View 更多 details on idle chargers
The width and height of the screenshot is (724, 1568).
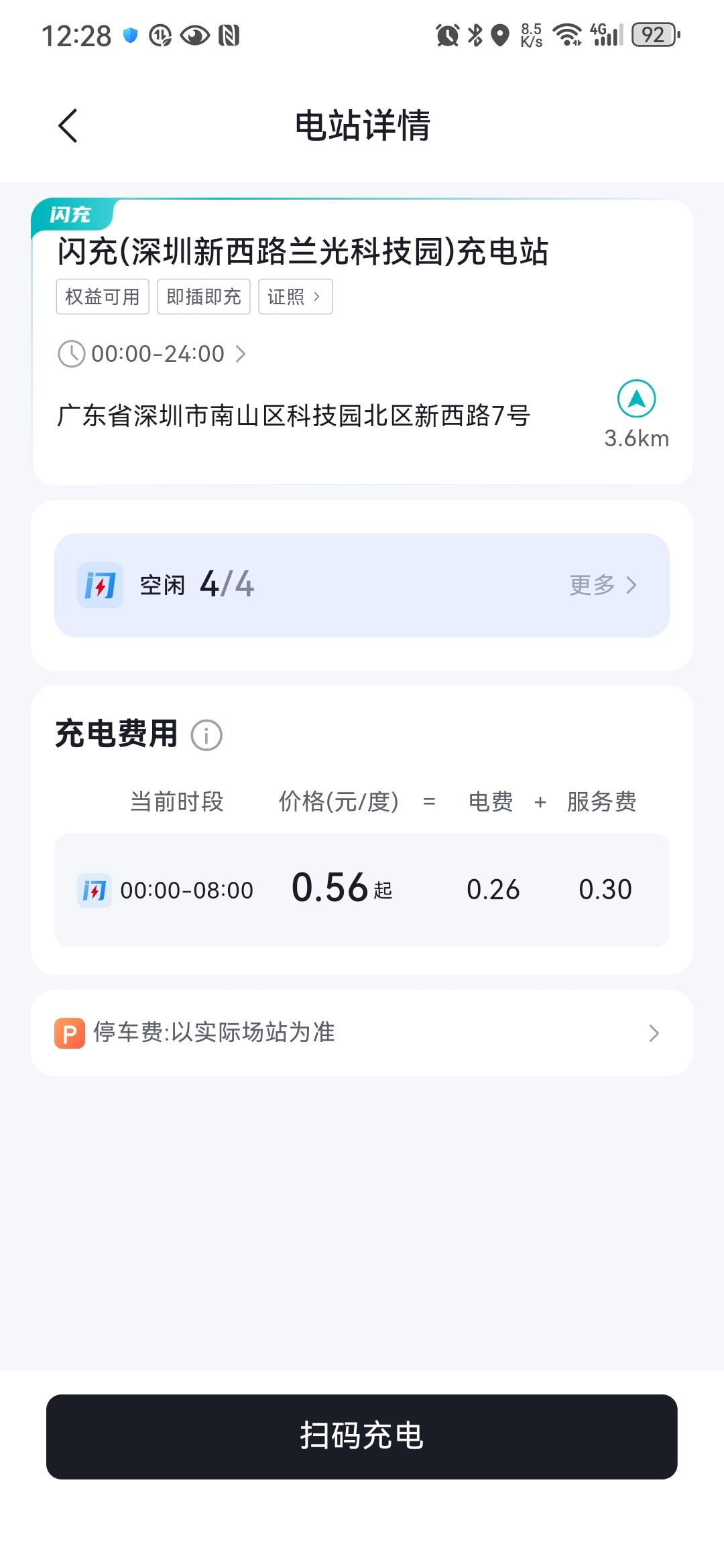click(603, 585)
